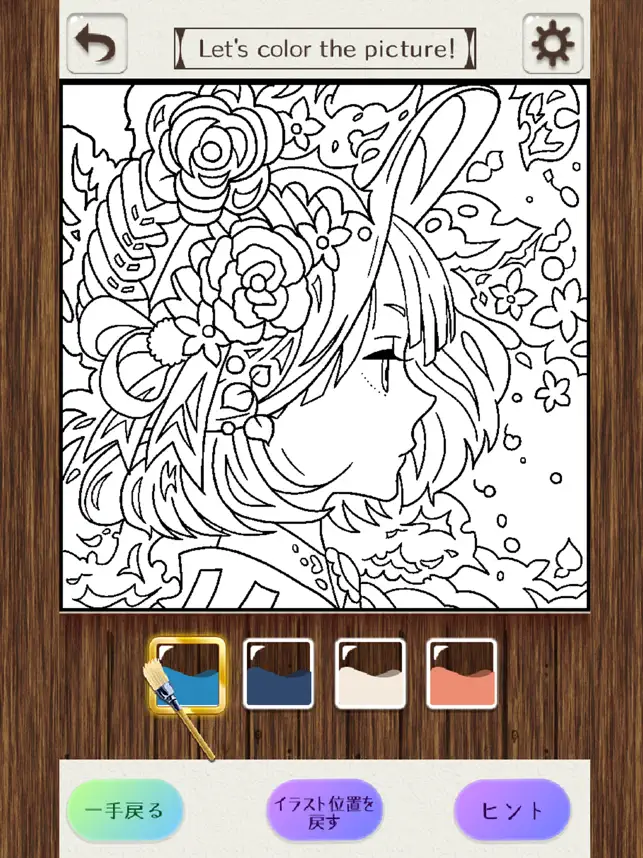Select the coral orange paint color
This screenshot has height=858, width=643.
pos(461,674)
